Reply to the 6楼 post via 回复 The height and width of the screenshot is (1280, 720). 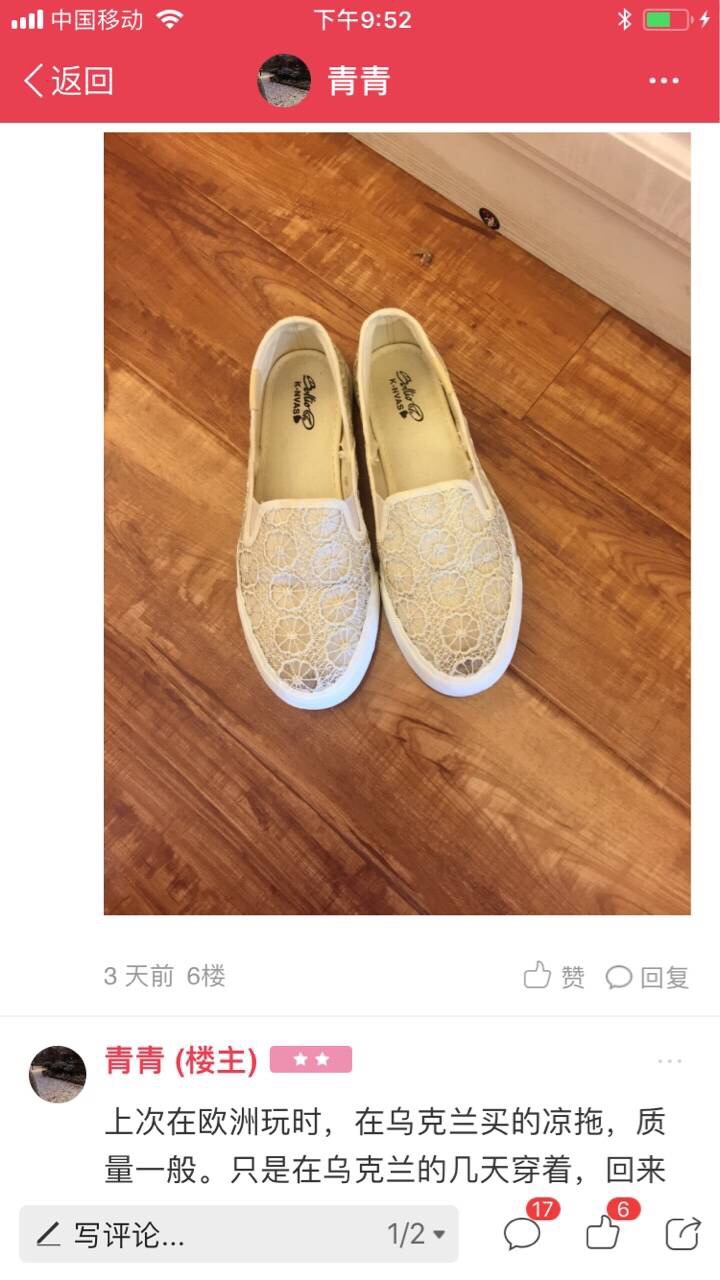tap(648, 977)
